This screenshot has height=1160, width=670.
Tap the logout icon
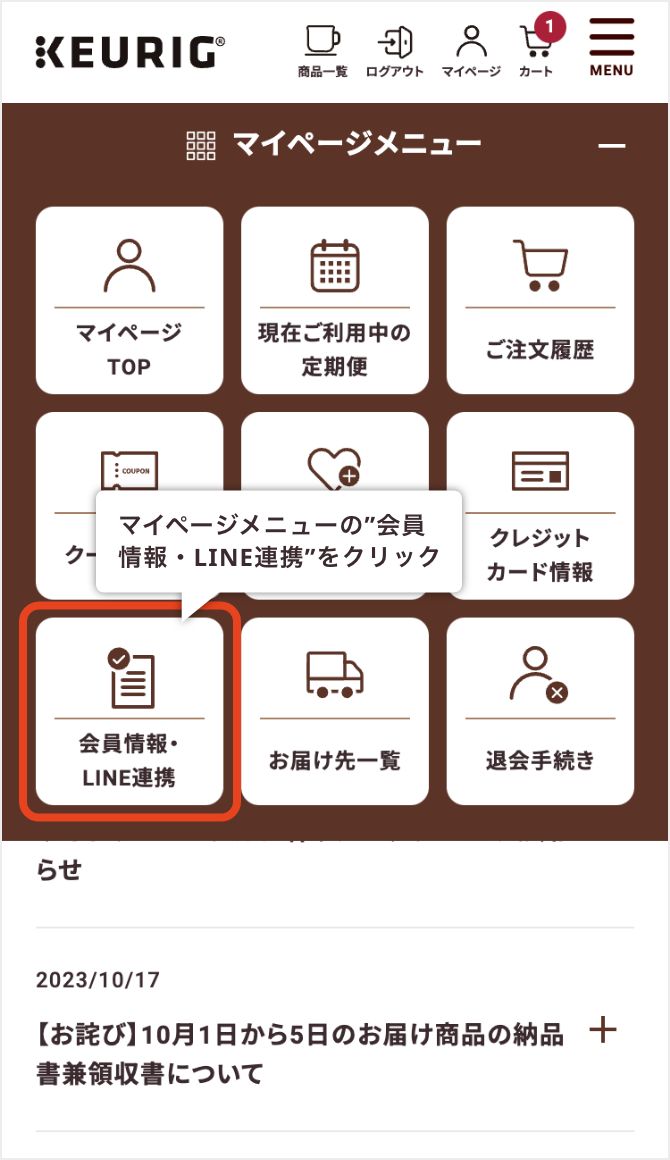click(x=394, y=50)
